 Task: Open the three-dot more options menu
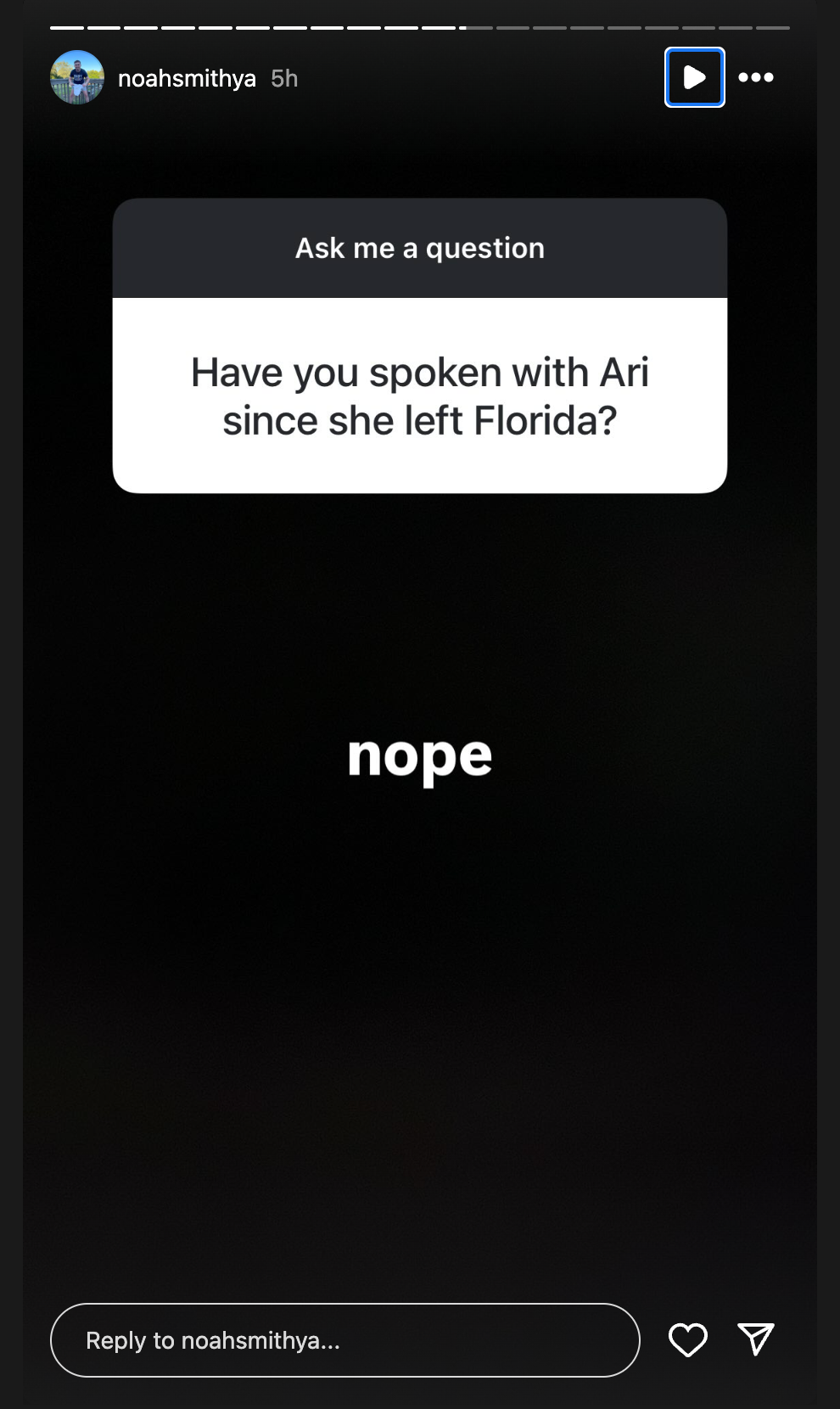[755, 77]
